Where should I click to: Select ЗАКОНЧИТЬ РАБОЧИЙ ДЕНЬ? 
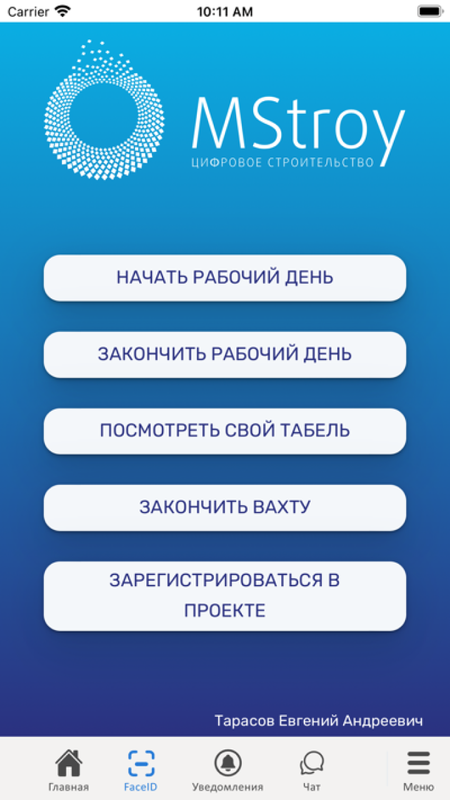pyautogui.click(x=224, y=355)
